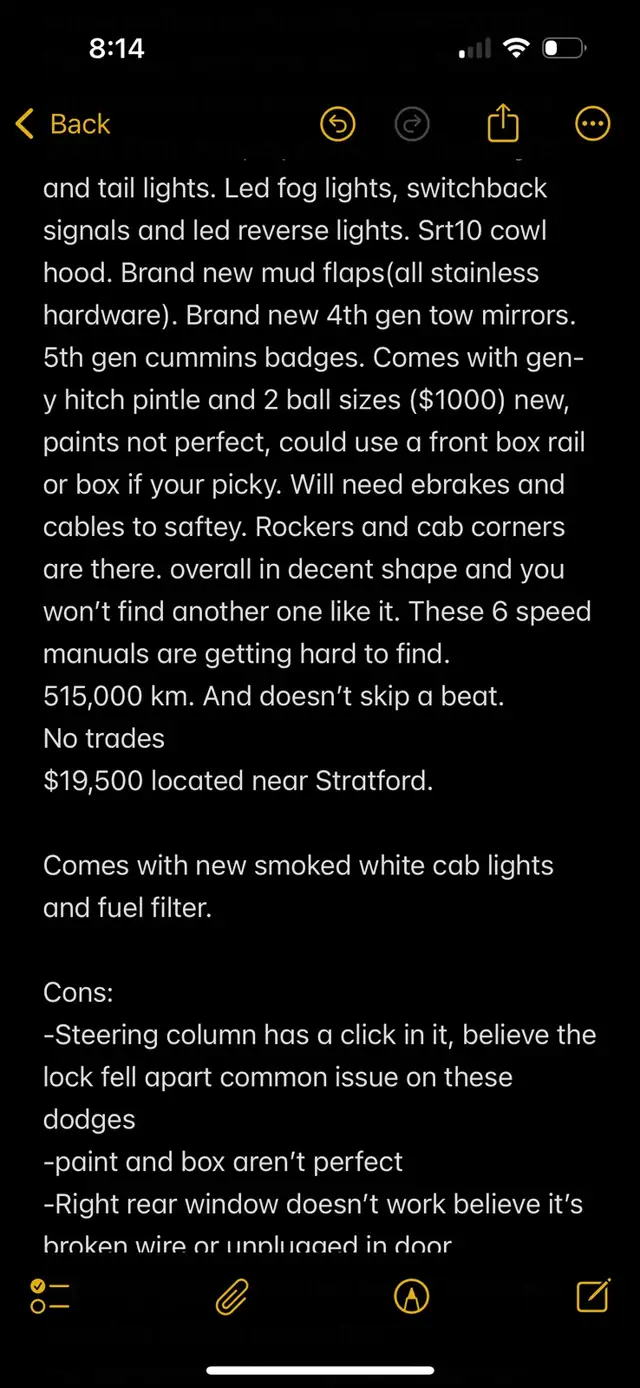Open the more options menu
Screen dimensions: 640x1388
(x=594, y=124)
